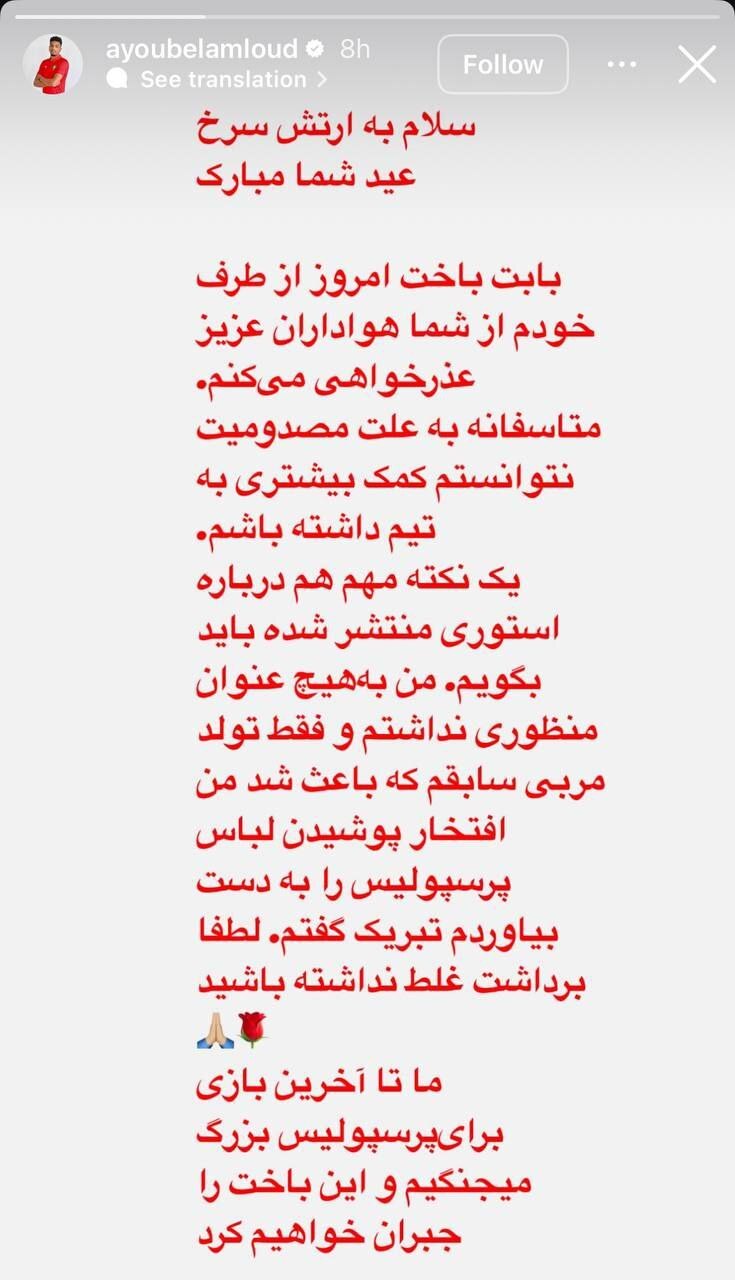Toggle follow state for ayoubelamloud
The image size is (735, 1280).
coord(503,63)
